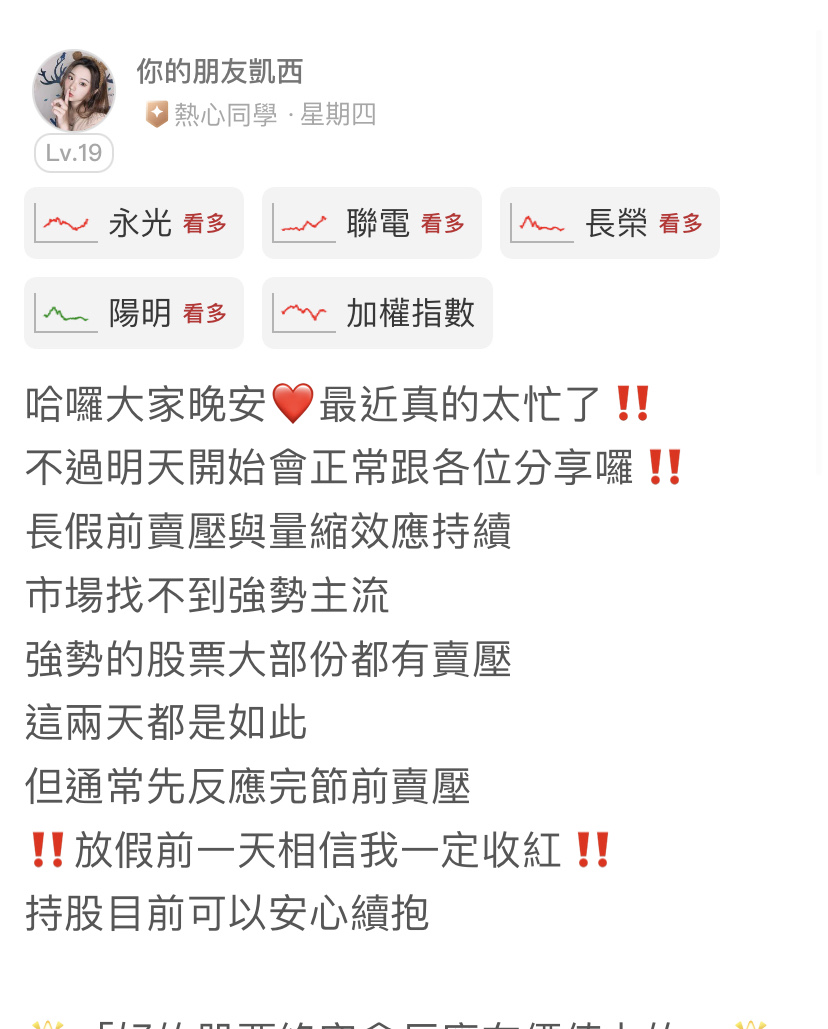The width and height of the screenshot is (828, 1029).
Task: View the 陽明 stock chip
Action: coord(134,313)
